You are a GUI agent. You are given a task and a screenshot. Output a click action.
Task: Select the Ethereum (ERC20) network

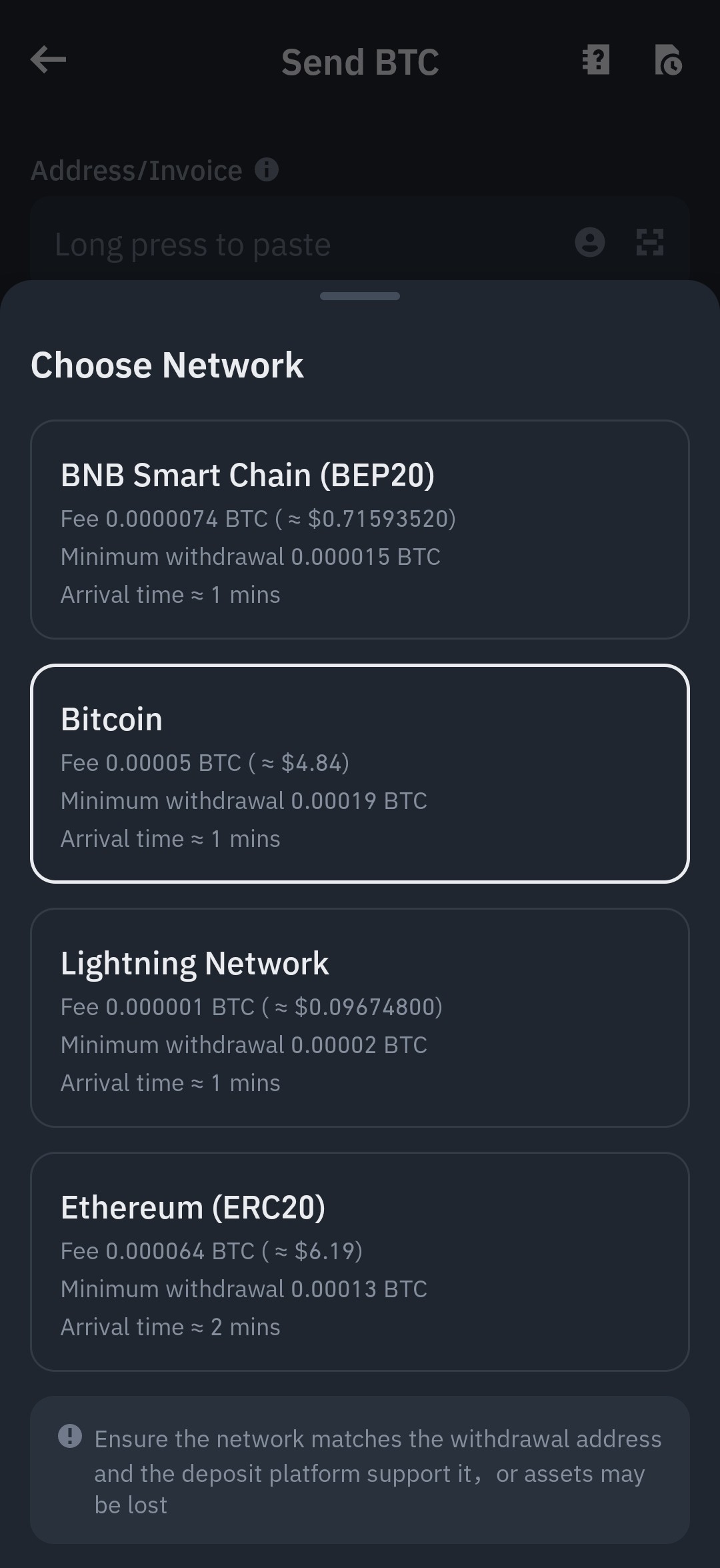coord(360,1262)
